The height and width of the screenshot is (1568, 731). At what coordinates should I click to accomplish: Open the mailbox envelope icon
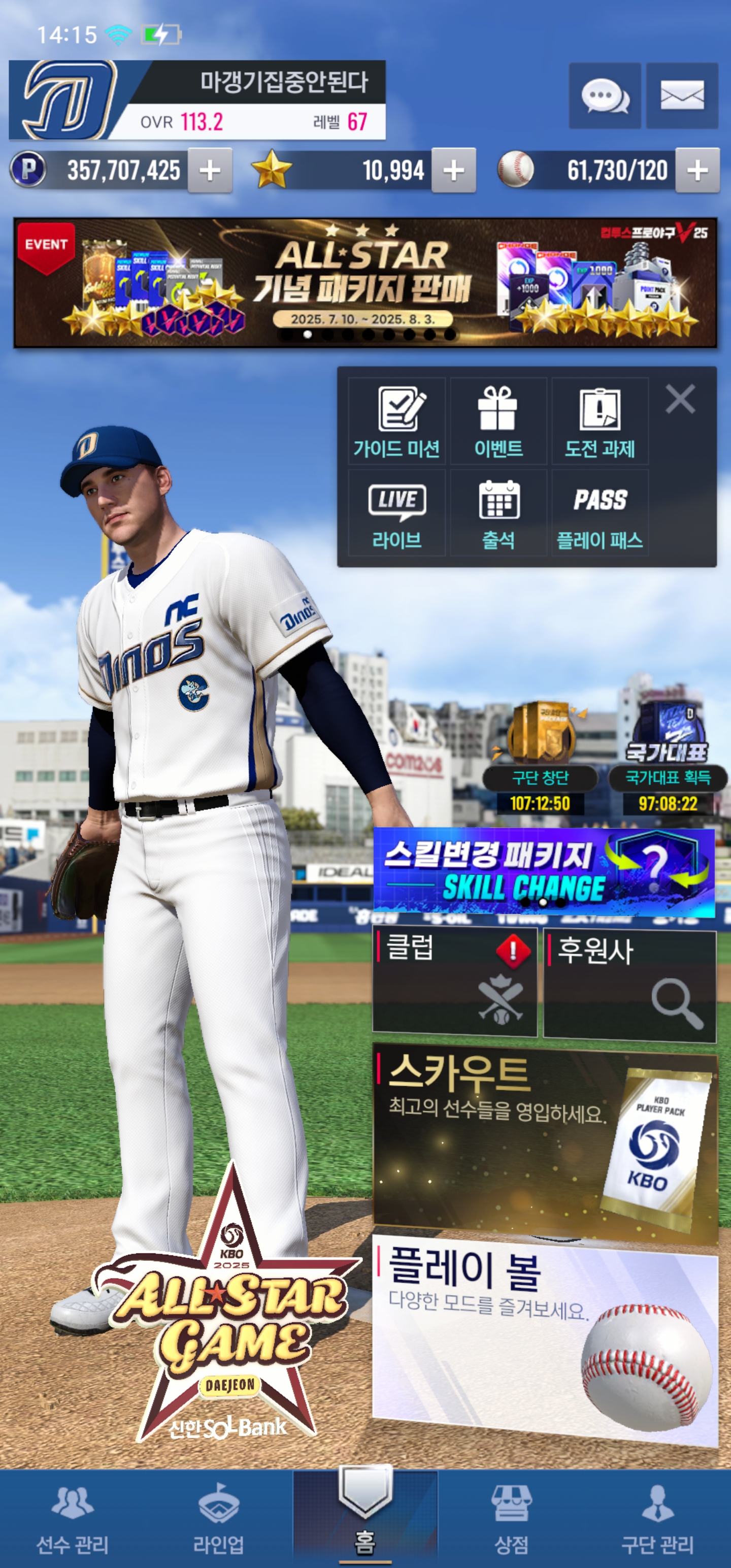point(682,95)
